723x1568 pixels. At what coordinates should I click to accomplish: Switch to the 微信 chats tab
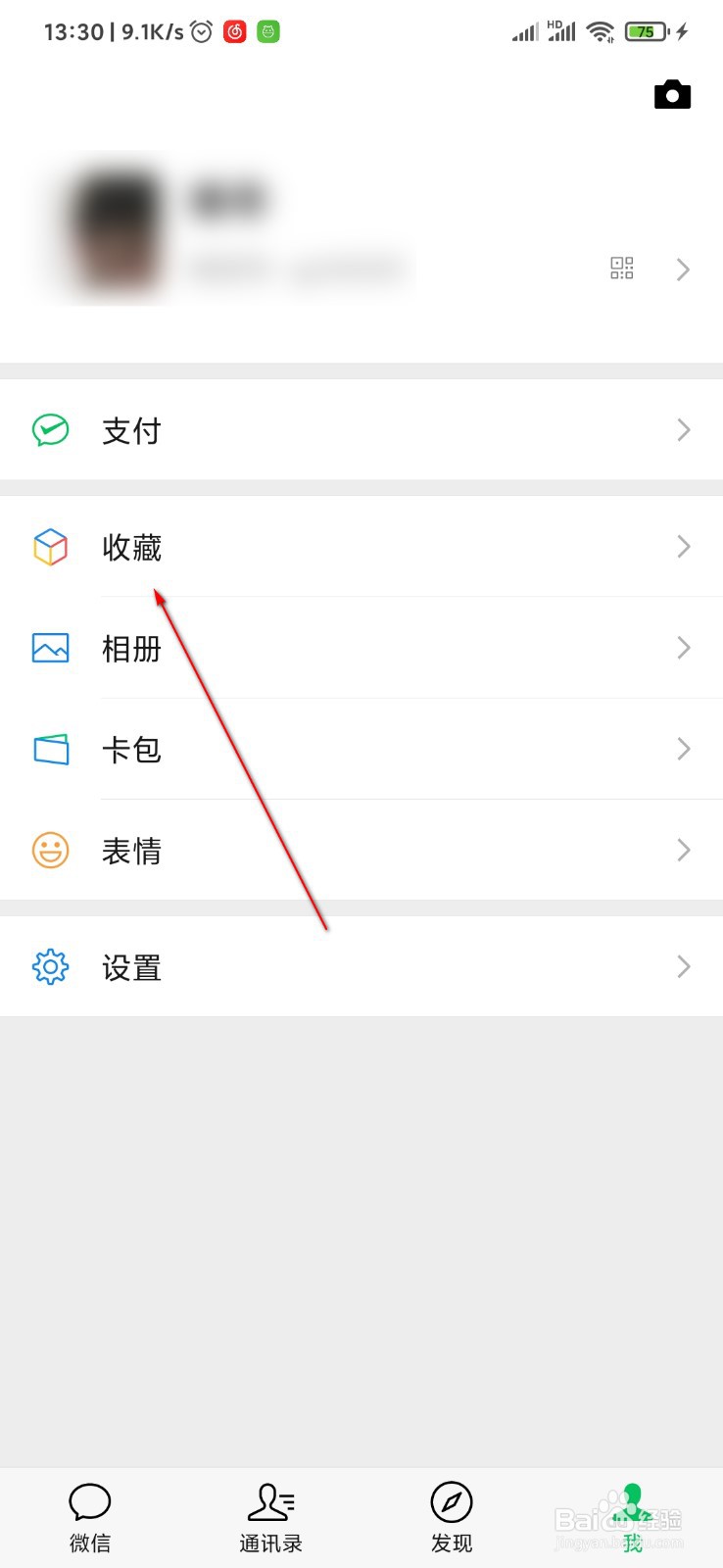pos(90,1514)
